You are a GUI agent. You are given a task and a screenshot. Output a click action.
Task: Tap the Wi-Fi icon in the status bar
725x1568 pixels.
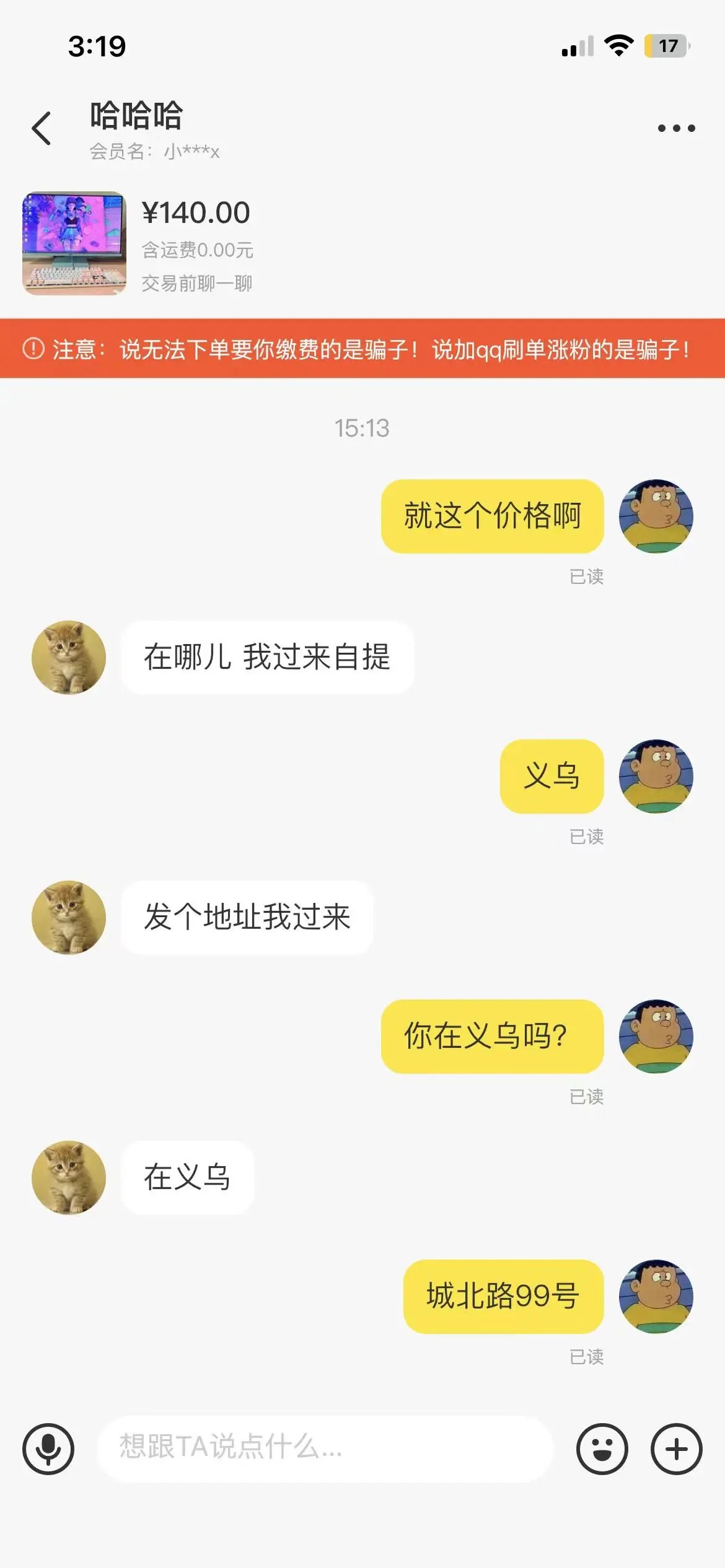pyautogui.click(x=619, y=45)
